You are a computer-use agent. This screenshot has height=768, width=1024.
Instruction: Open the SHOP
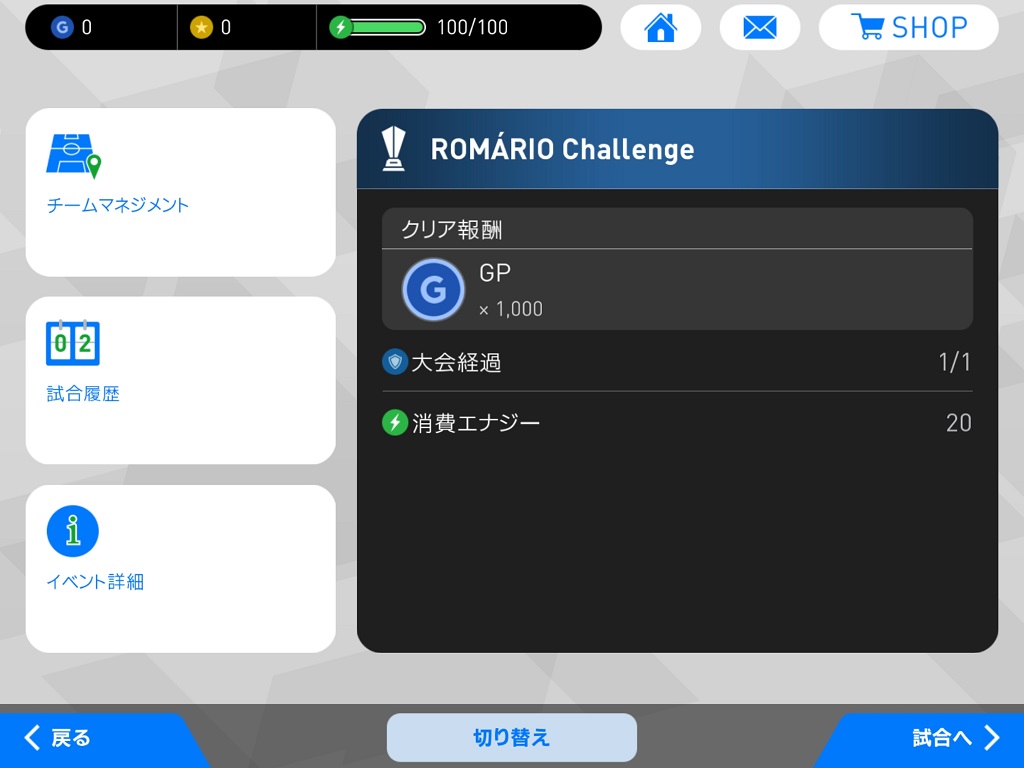(x=908, y=28)
